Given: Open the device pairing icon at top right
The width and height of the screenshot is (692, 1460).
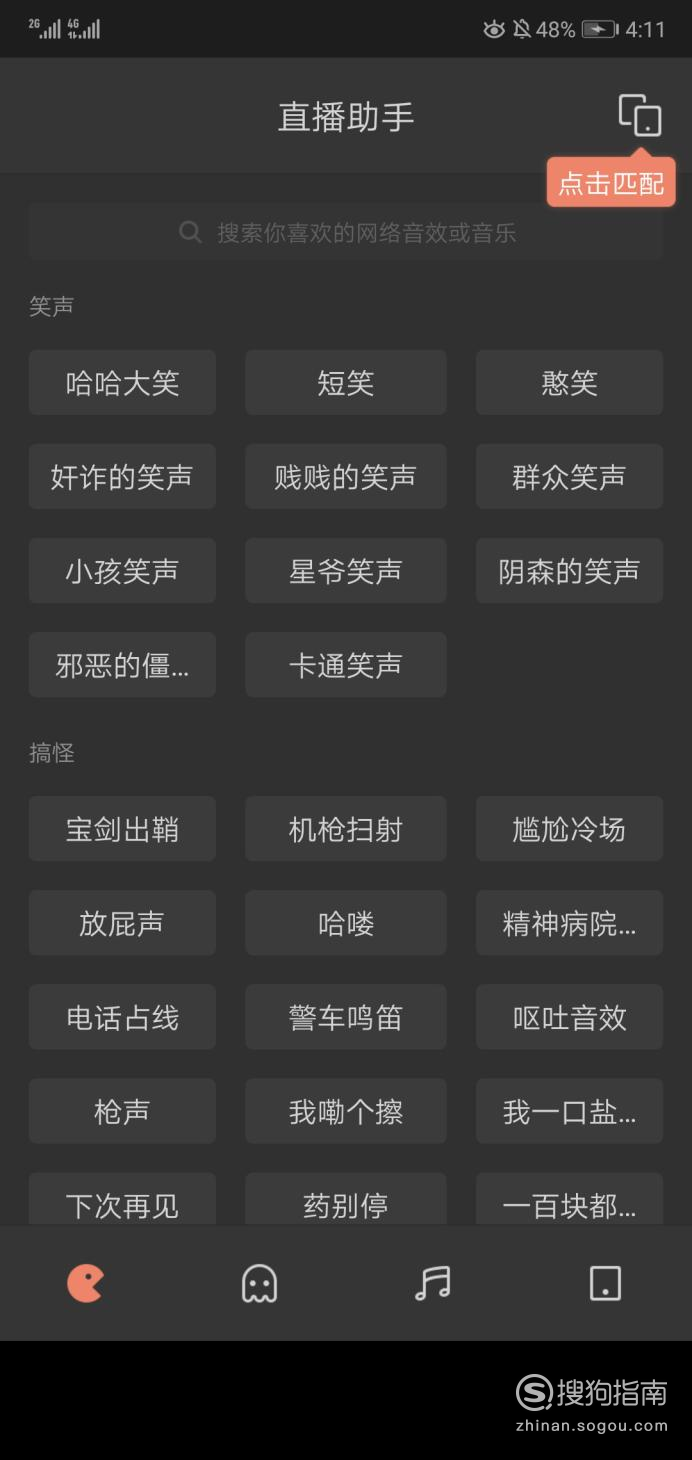Looking at the screenshot, I should [640, 115].
